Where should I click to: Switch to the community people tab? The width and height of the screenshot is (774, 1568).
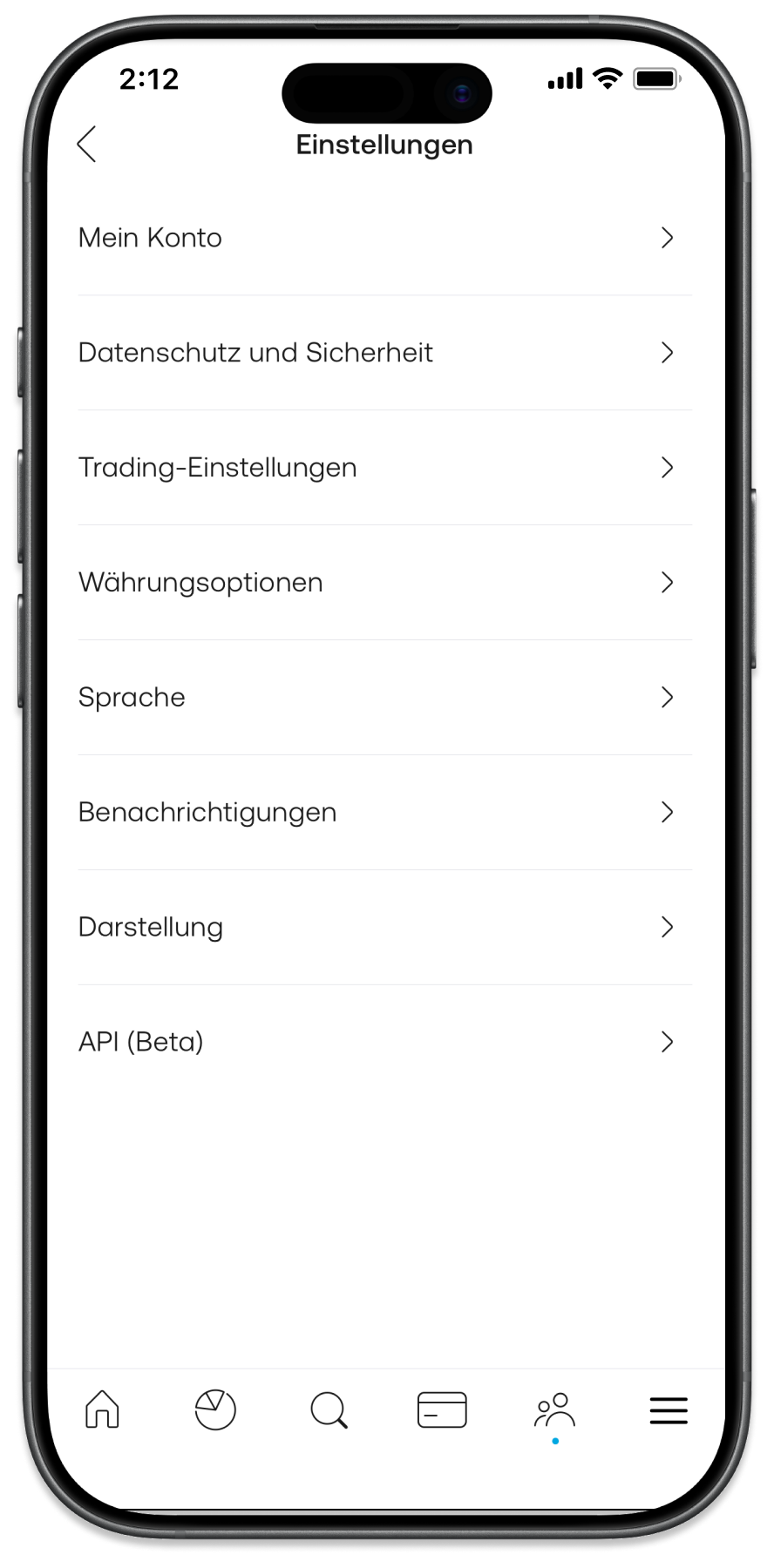tap(555, 1411)
